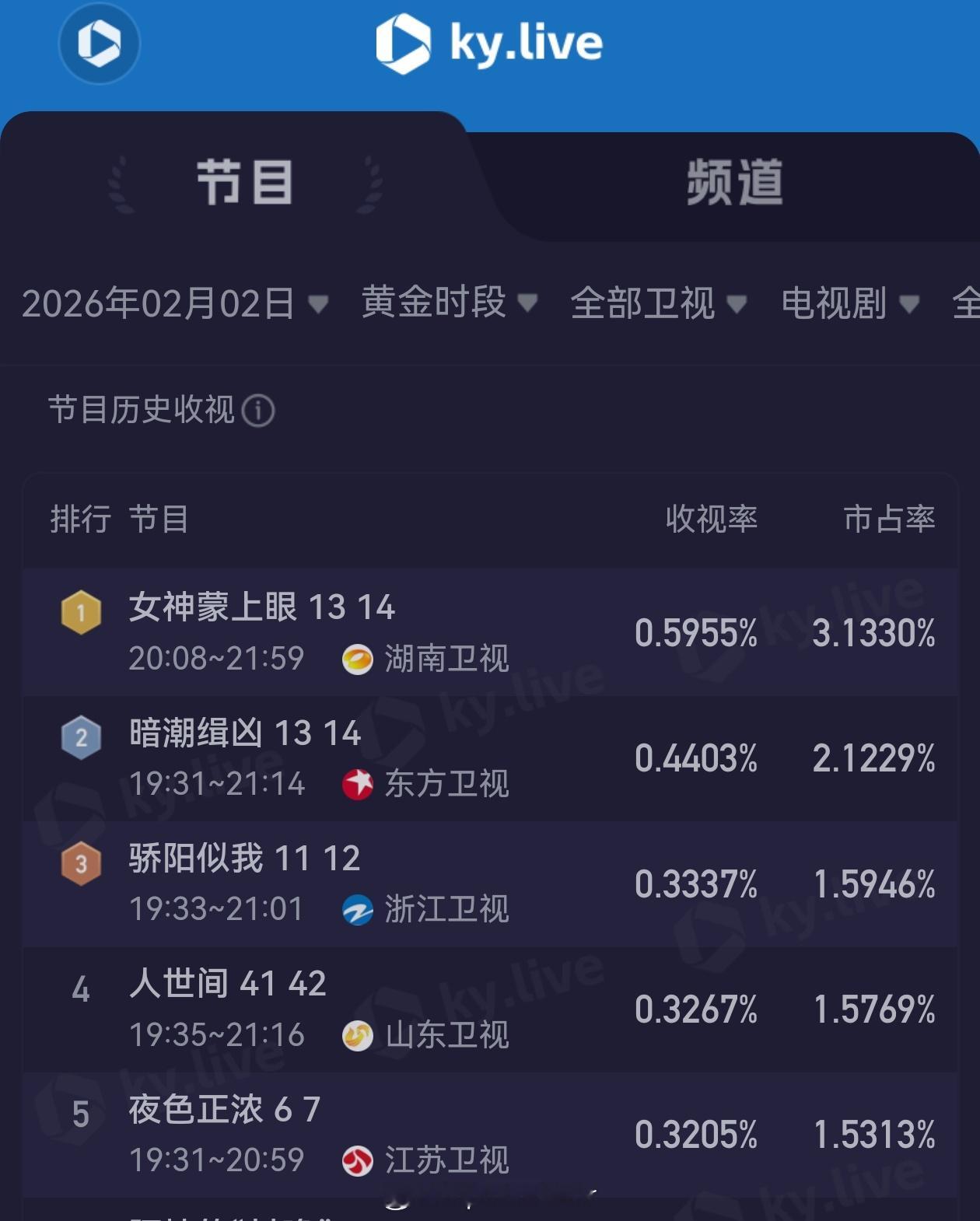Click the silver rank 2 medal badge
This screenshot has height=1221, width=980.
(80, 736)
